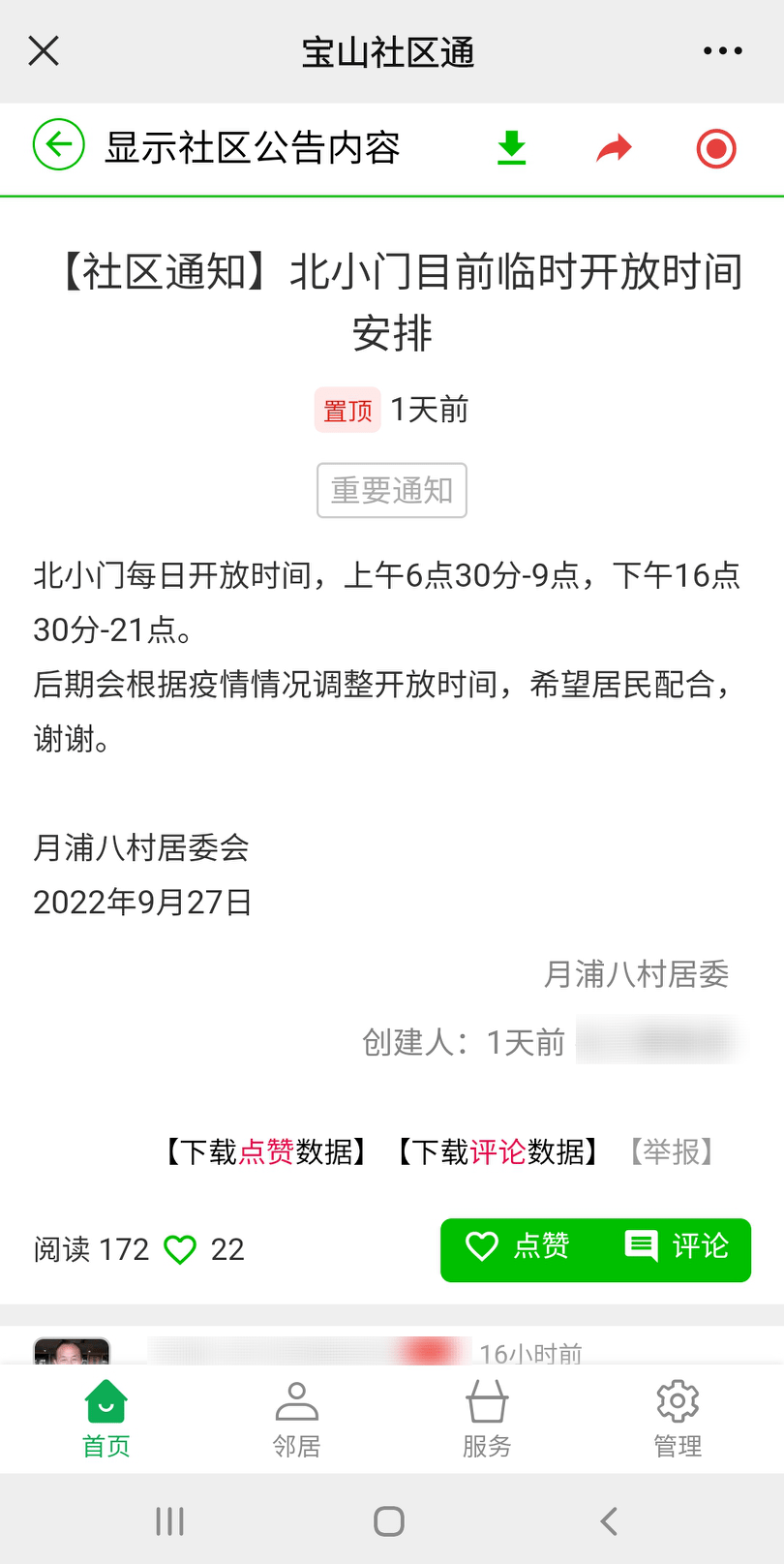Image resolution: width=784 pixels, height=1564 pixels.
Task: Switch to the 邻居 tab
Action: 296,1420
